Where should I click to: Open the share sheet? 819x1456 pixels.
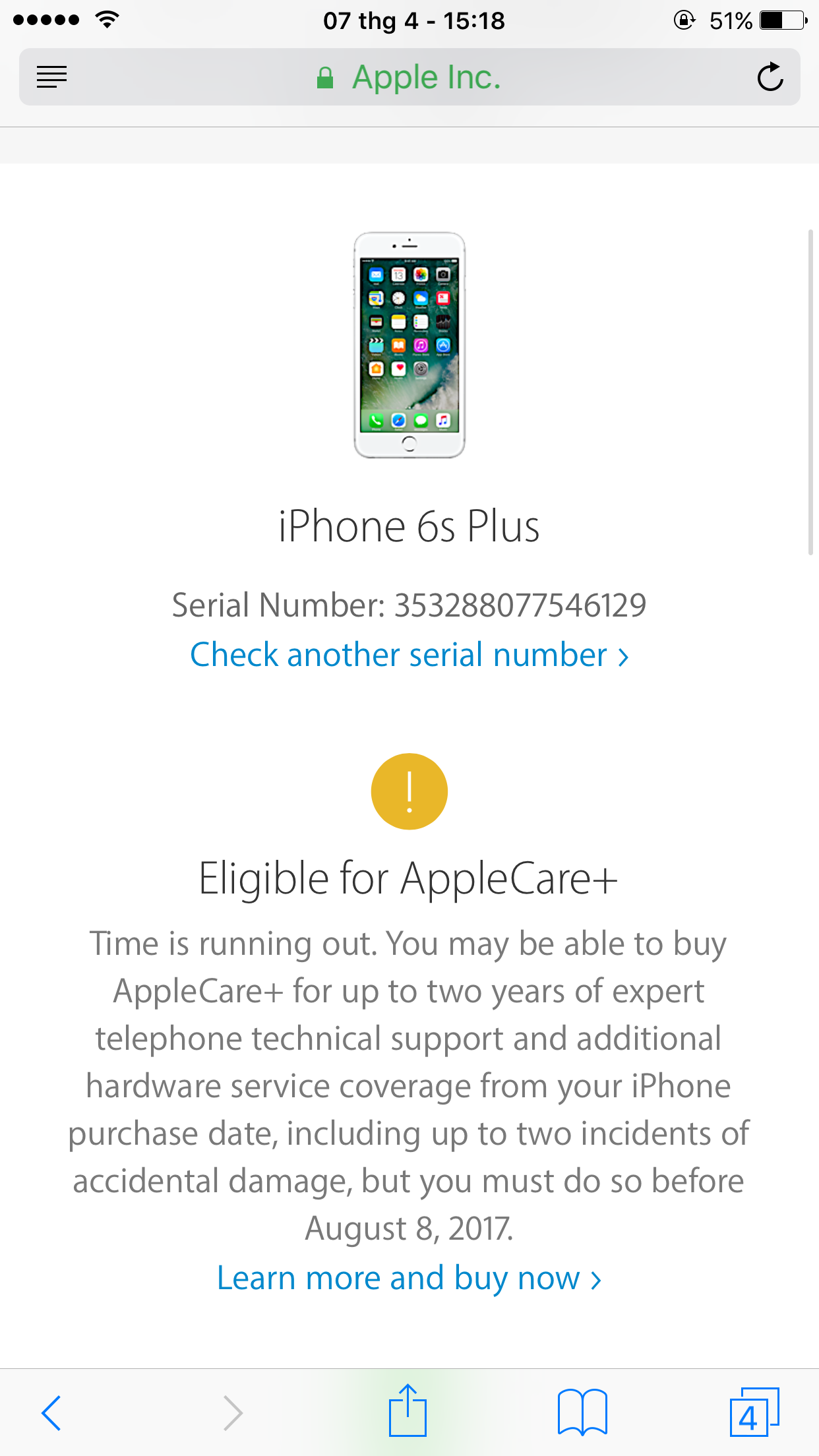tap(408, 1410)
